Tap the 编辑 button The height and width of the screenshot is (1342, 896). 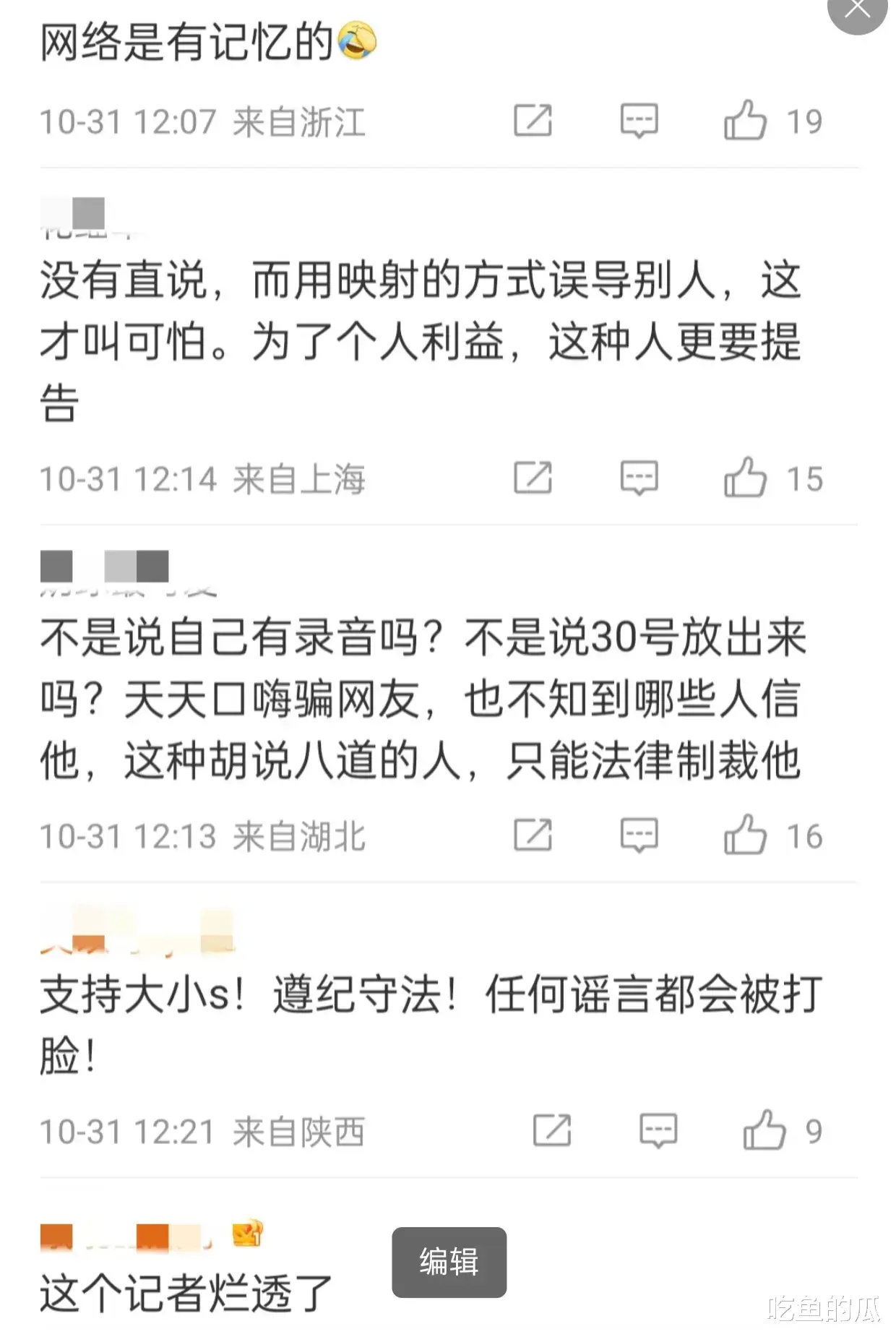pyautogui.click(x=448, y=1261)
